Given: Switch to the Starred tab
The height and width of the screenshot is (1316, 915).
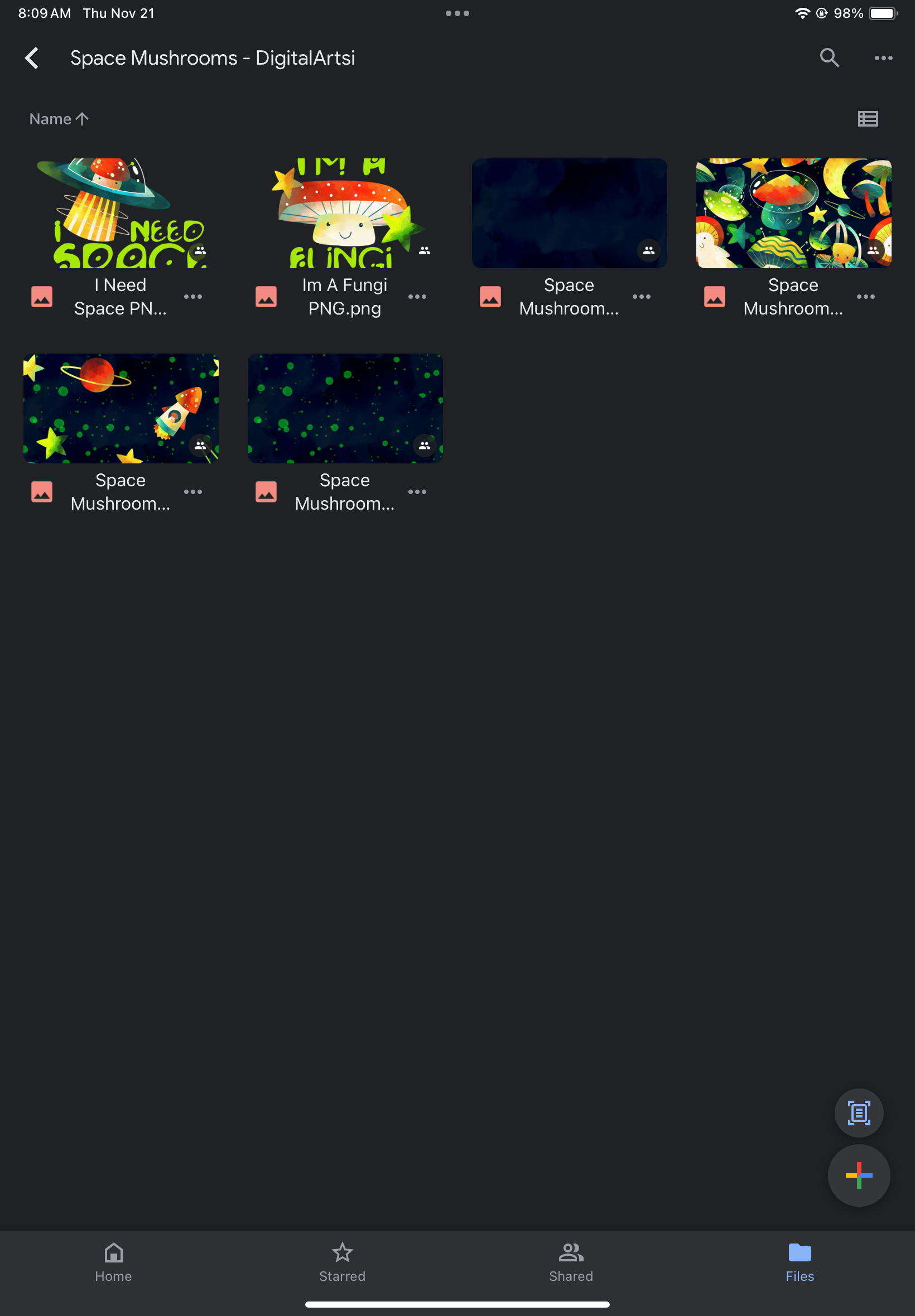Looking at the screenshot, I should click(x=342, y=1261).
